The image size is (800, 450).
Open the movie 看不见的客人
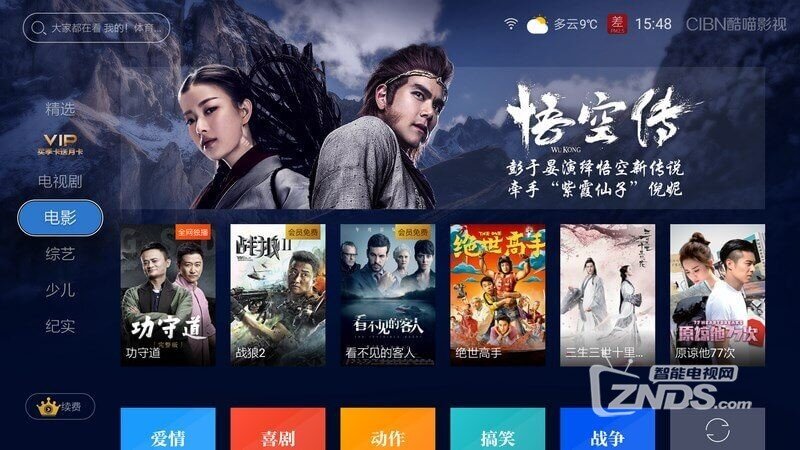pos(387,294)
